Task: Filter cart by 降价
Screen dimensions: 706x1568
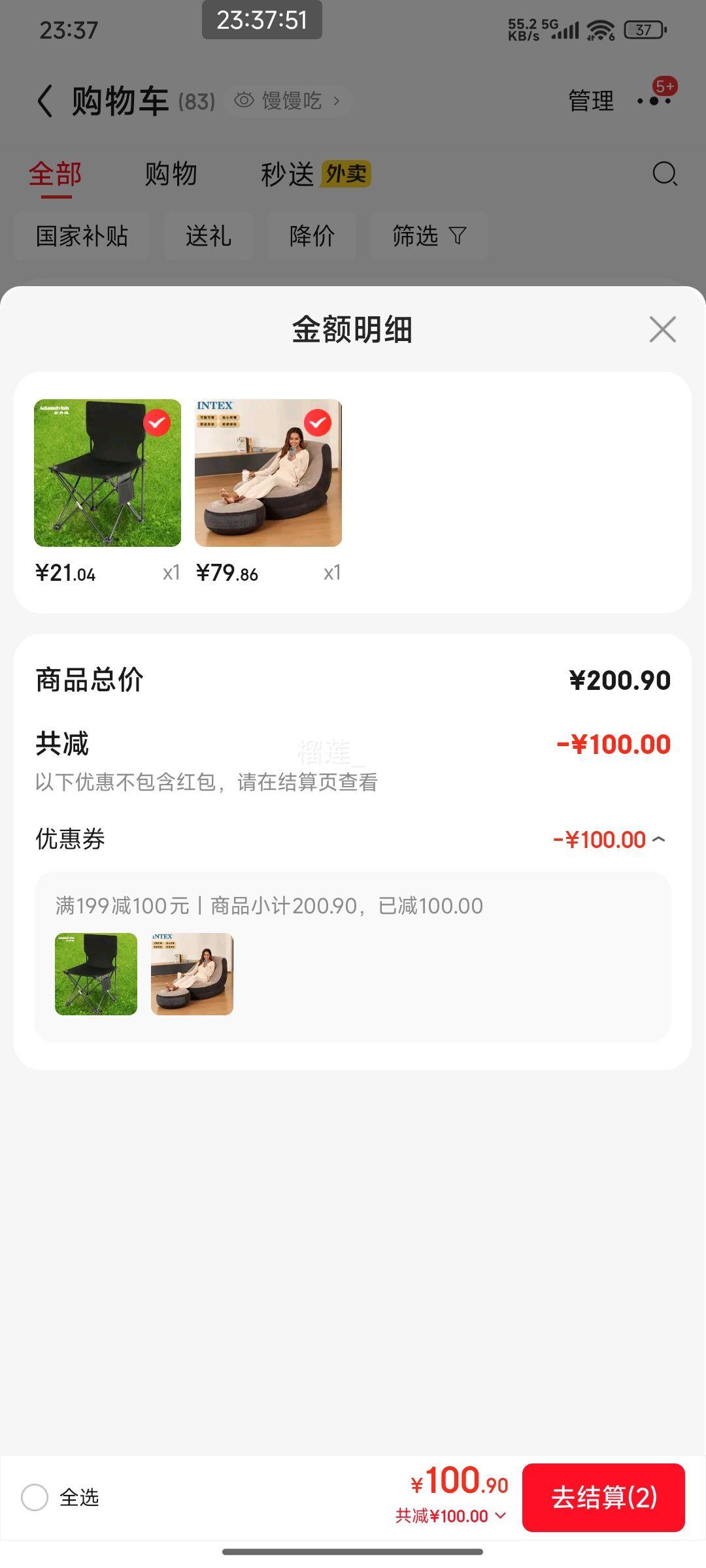Action: click(312, 236)
